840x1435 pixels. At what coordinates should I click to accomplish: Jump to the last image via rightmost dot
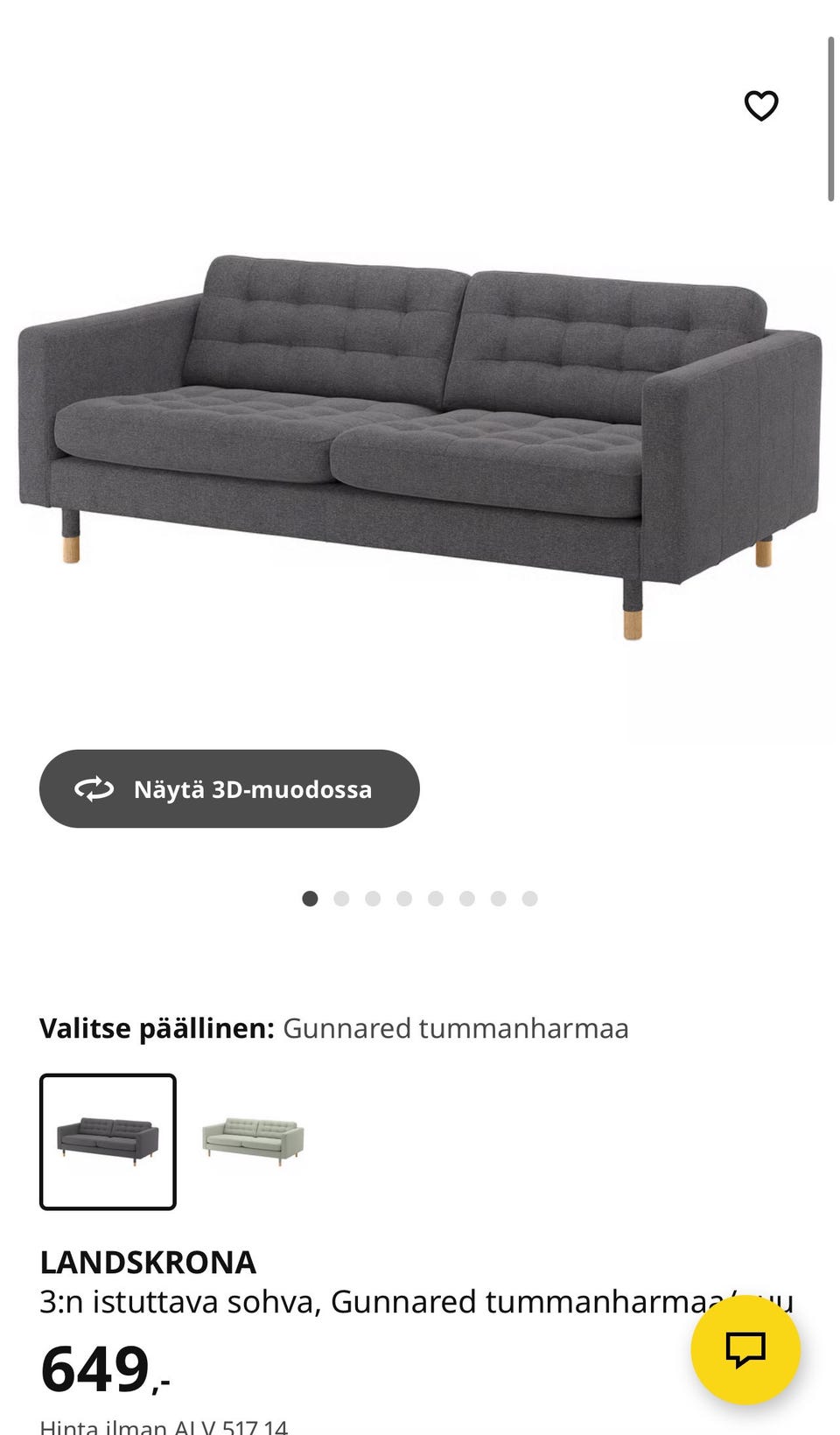[x=528, y=898]
